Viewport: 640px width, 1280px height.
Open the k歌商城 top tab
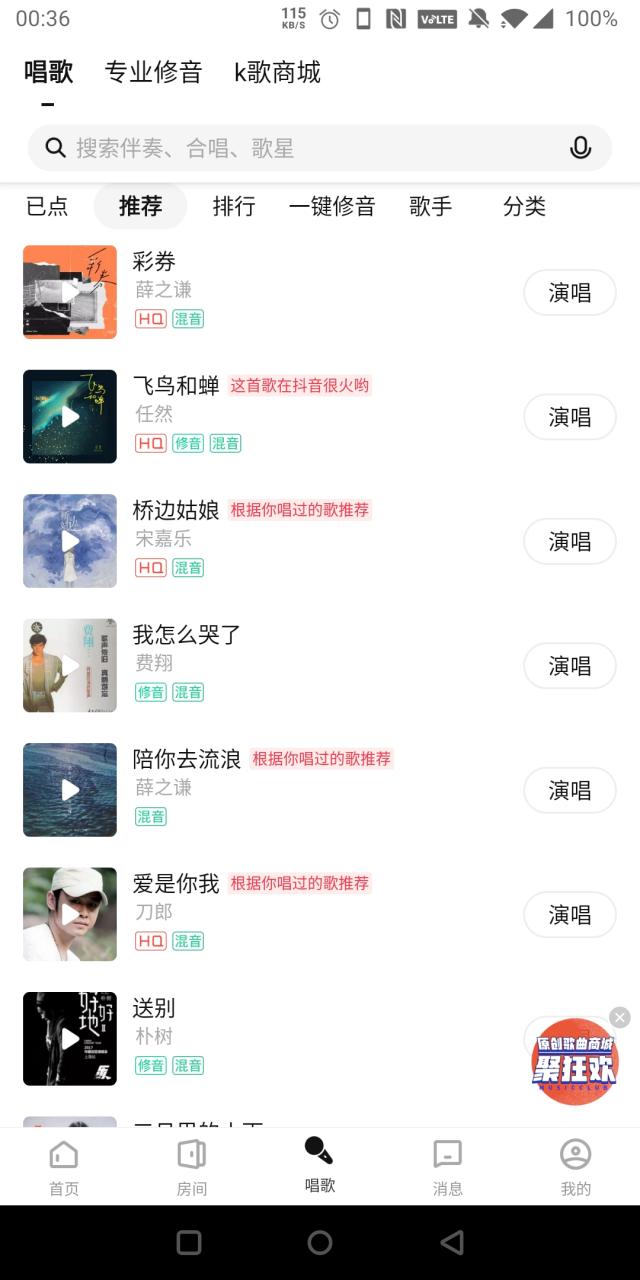[x=277, y=72]
